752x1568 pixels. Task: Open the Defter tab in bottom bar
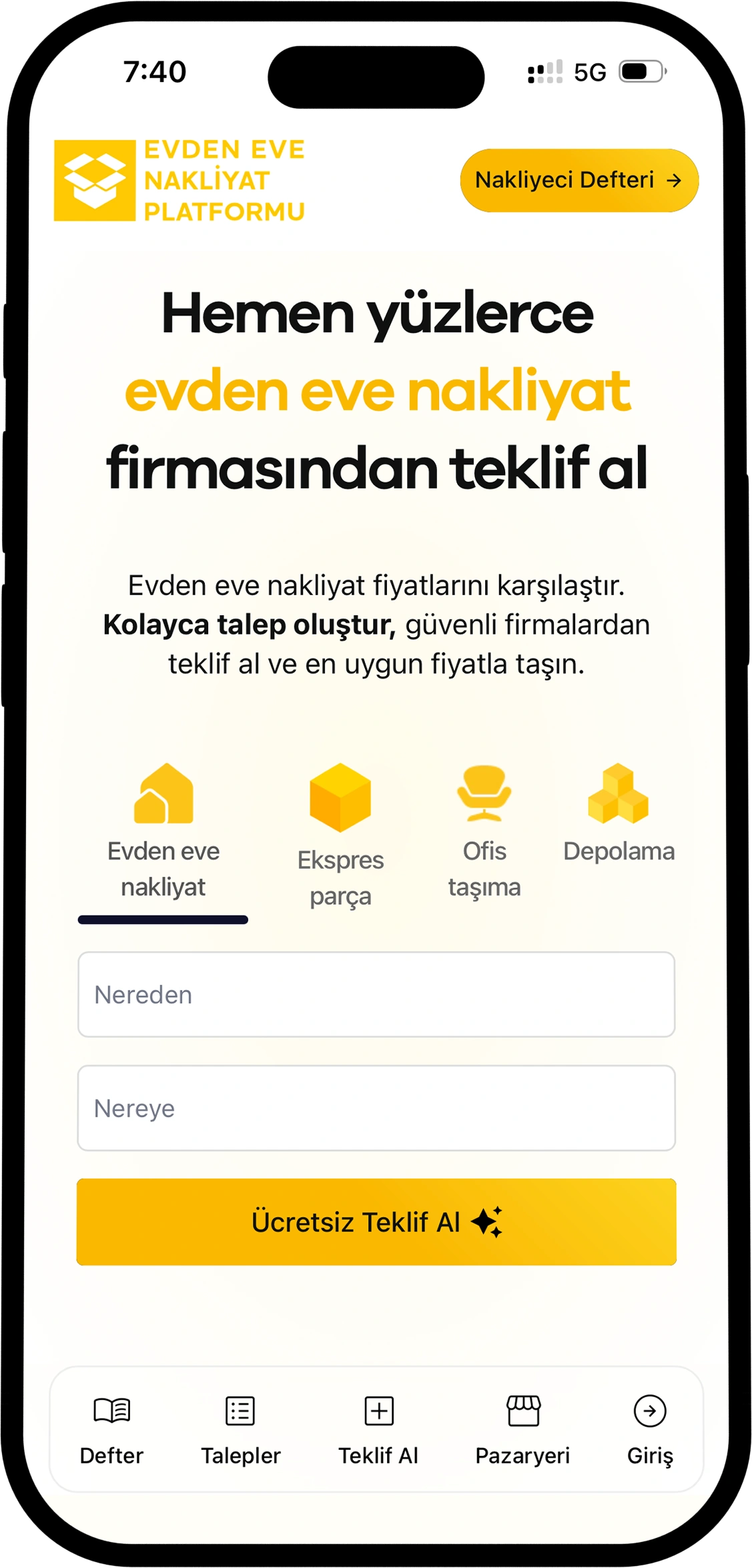(x=111, y=1431)
